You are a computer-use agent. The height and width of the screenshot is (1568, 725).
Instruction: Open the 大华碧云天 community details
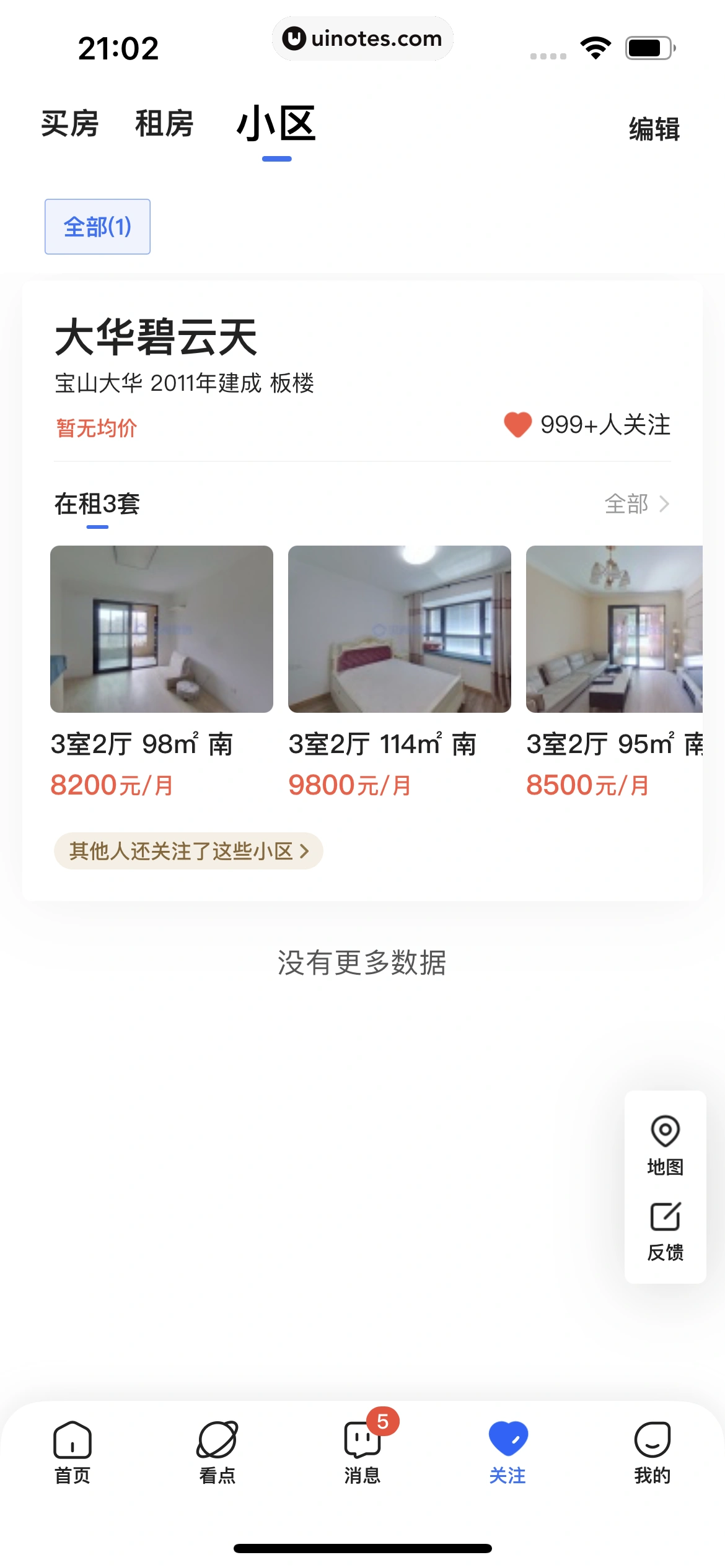click(156, 338)
